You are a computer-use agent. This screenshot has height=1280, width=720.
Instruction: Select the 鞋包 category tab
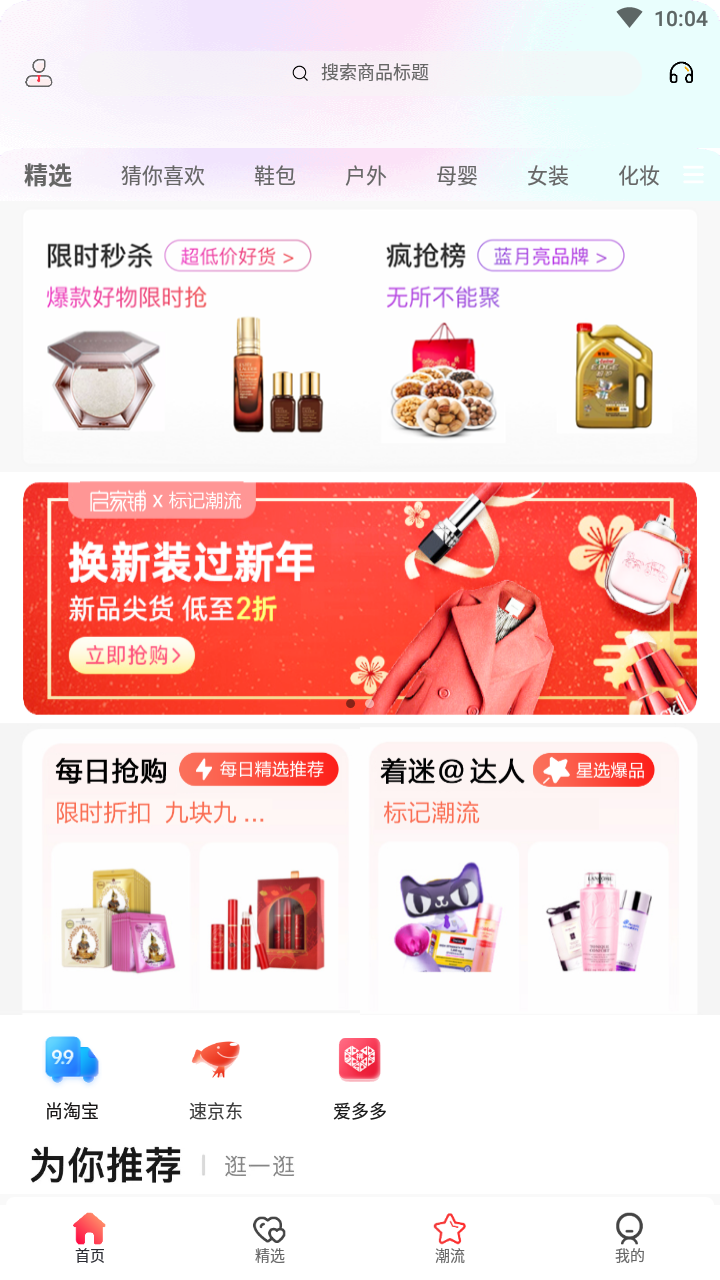coord(275,176)
